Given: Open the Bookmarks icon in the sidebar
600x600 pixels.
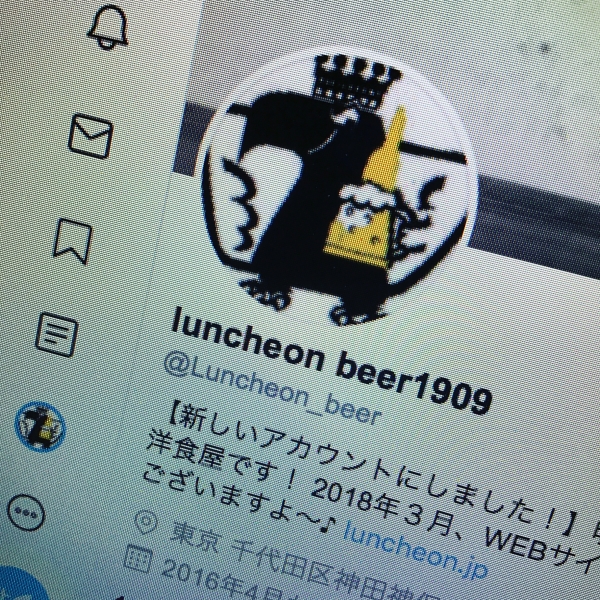Looking at the screenshot, I should point(74,239).
